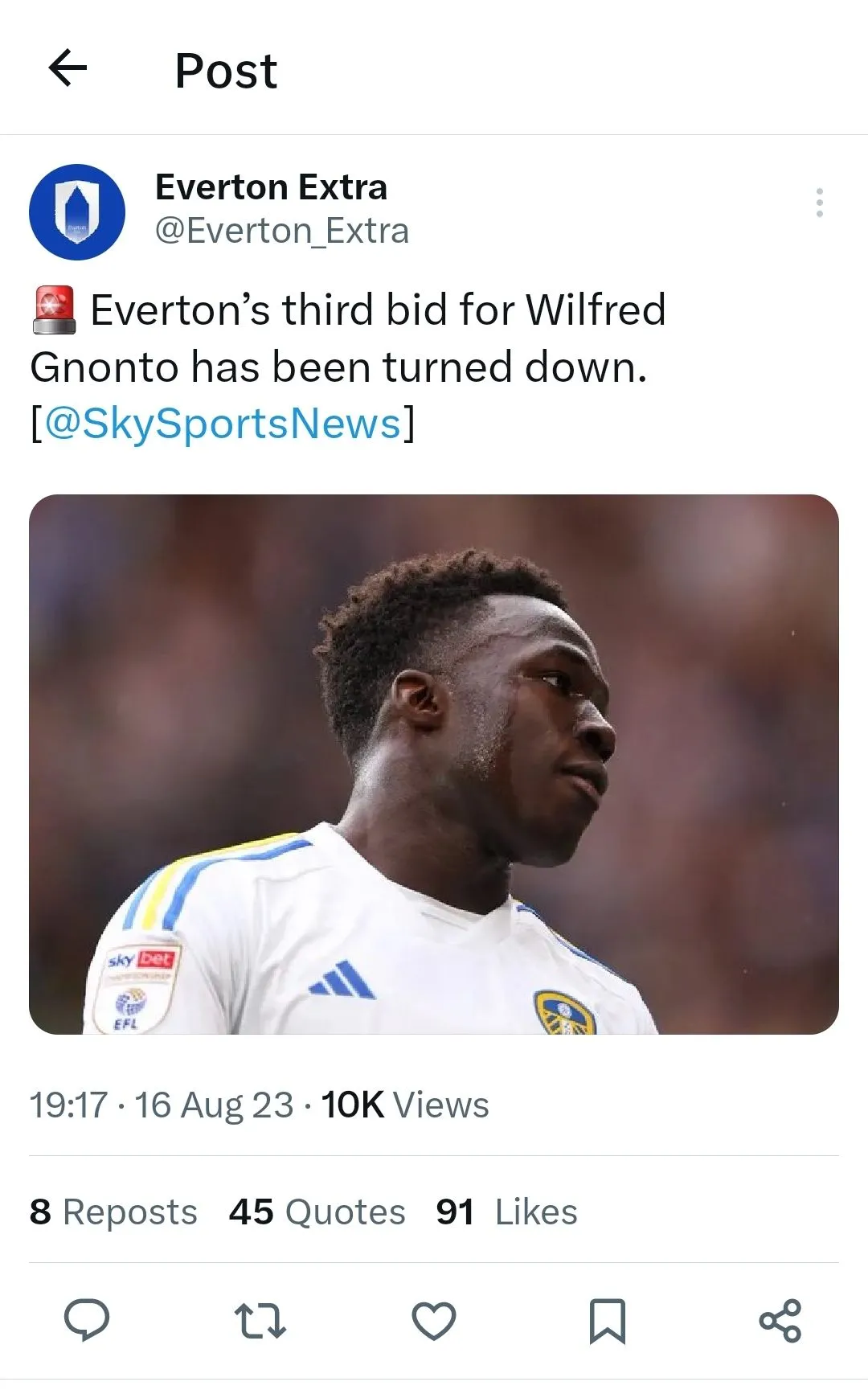Repost this Everton Extra post
The image size is (868, 1394).
click(260, 1320)
